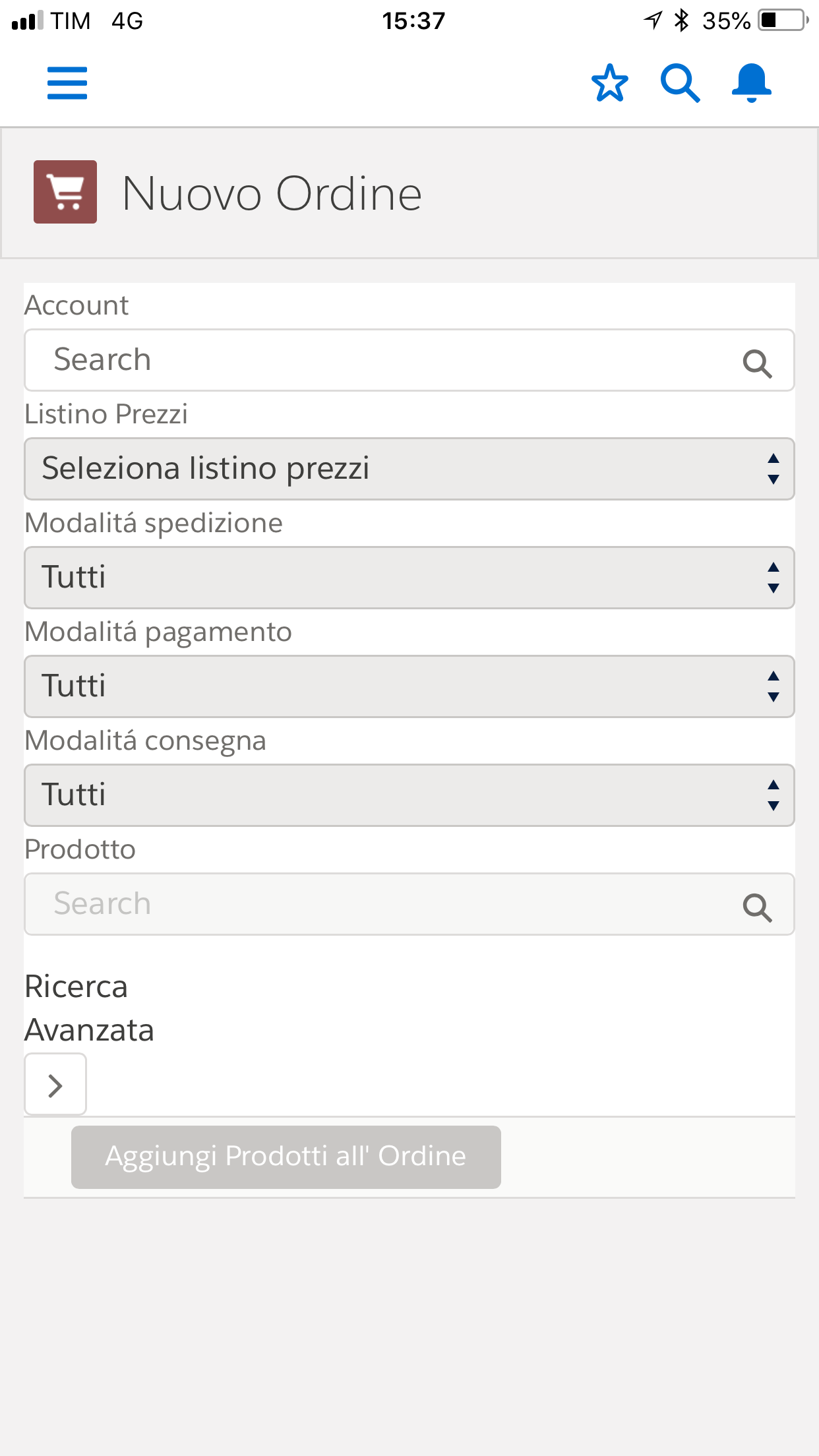
Task: Change Modalitá consegna from Tutti
Action: [409, 795]
